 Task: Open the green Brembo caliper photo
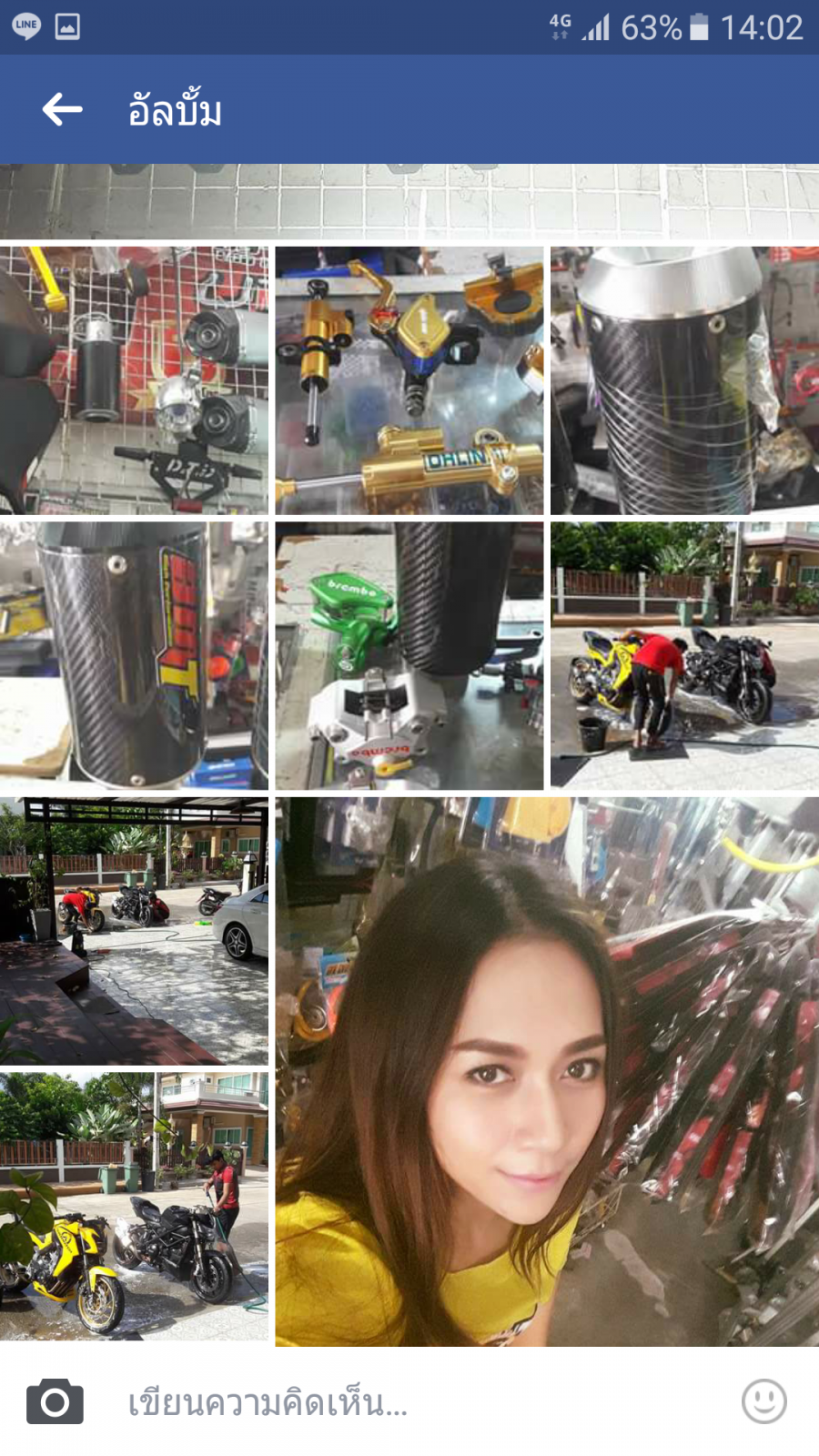pos(409,655)
